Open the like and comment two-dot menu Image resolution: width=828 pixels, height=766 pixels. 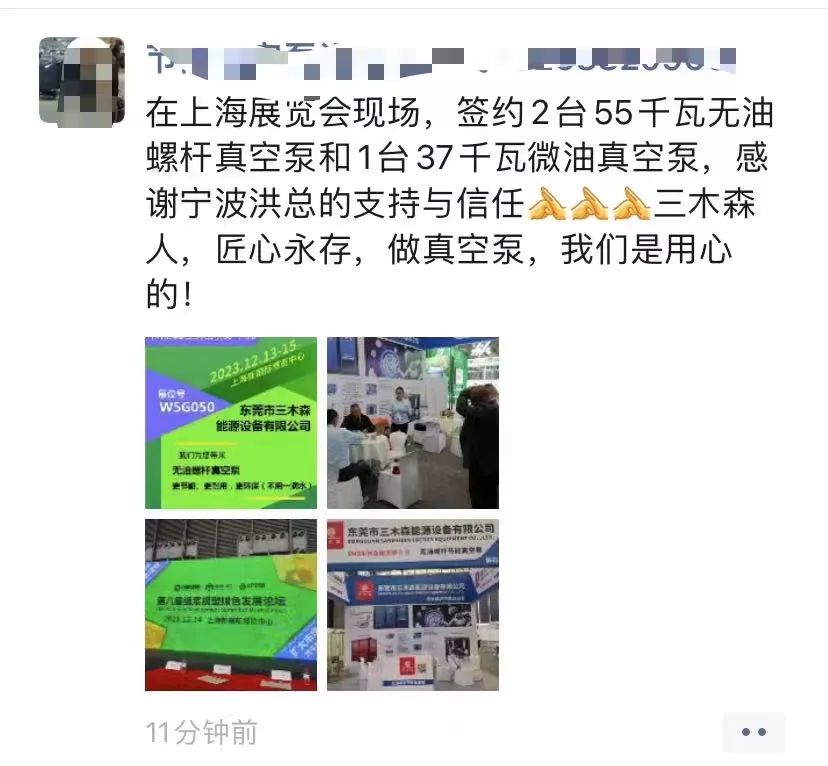[x=753, y=732]
